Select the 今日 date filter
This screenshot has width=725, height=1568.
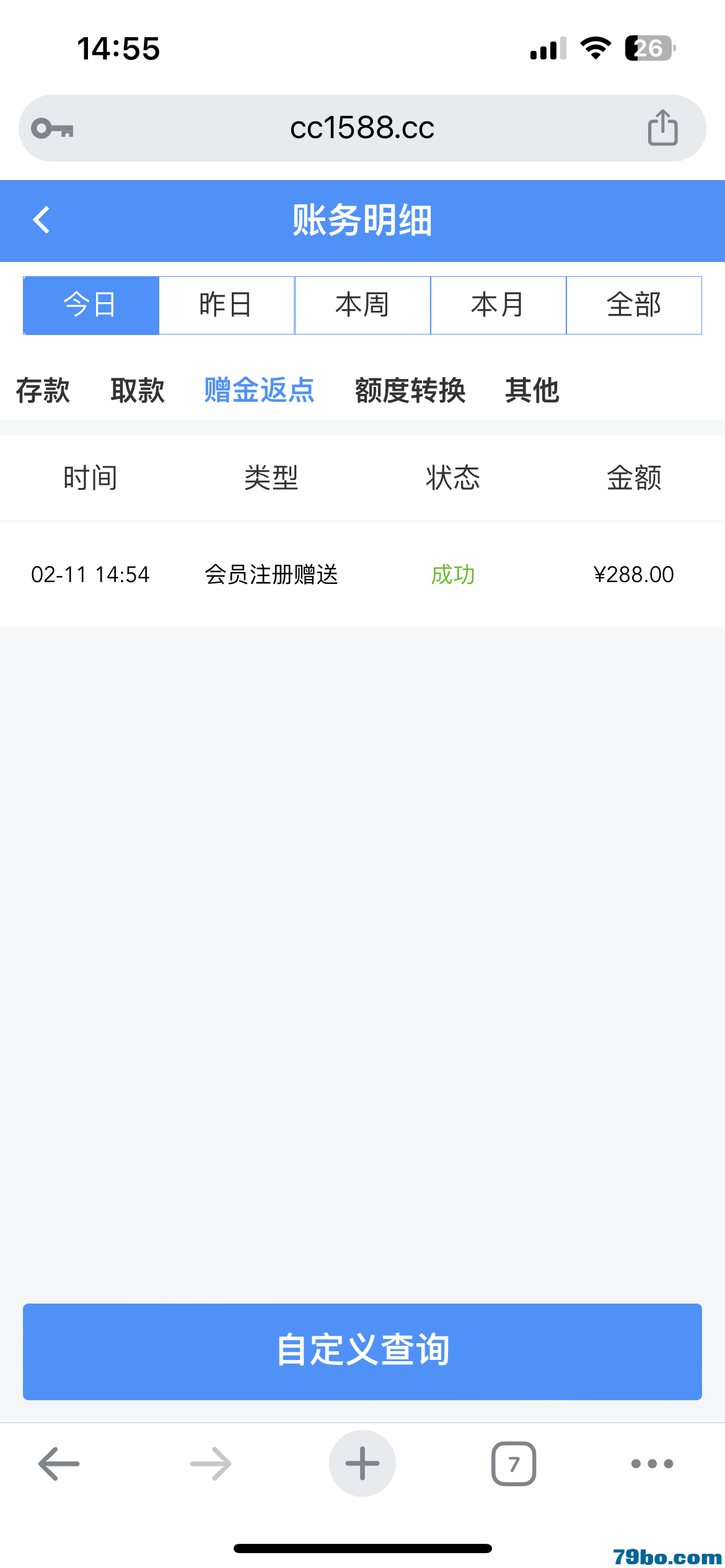pos(91,305)
